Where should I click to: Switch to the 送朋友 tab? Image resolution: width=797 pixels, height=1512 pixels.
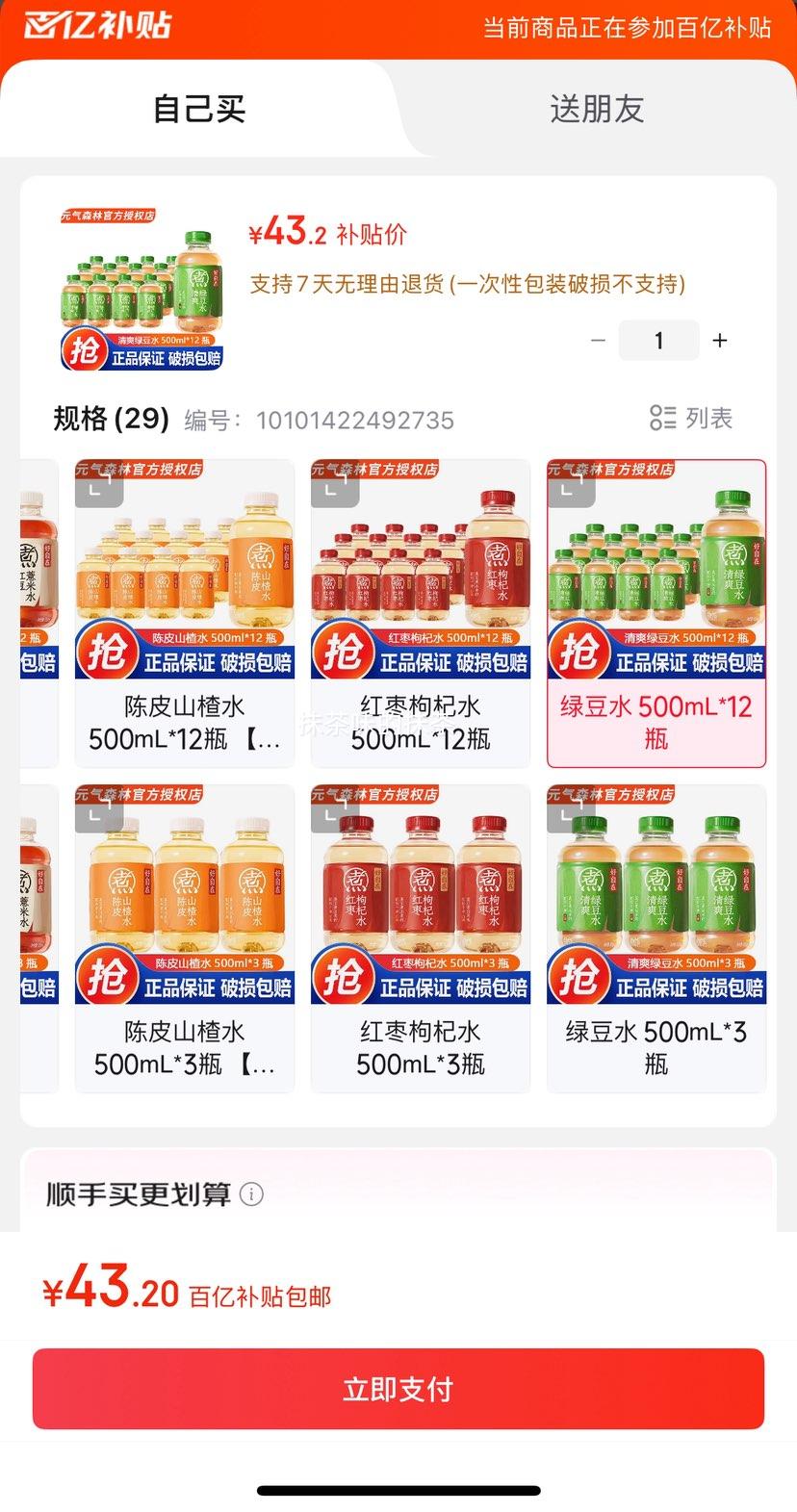[597, 109]
